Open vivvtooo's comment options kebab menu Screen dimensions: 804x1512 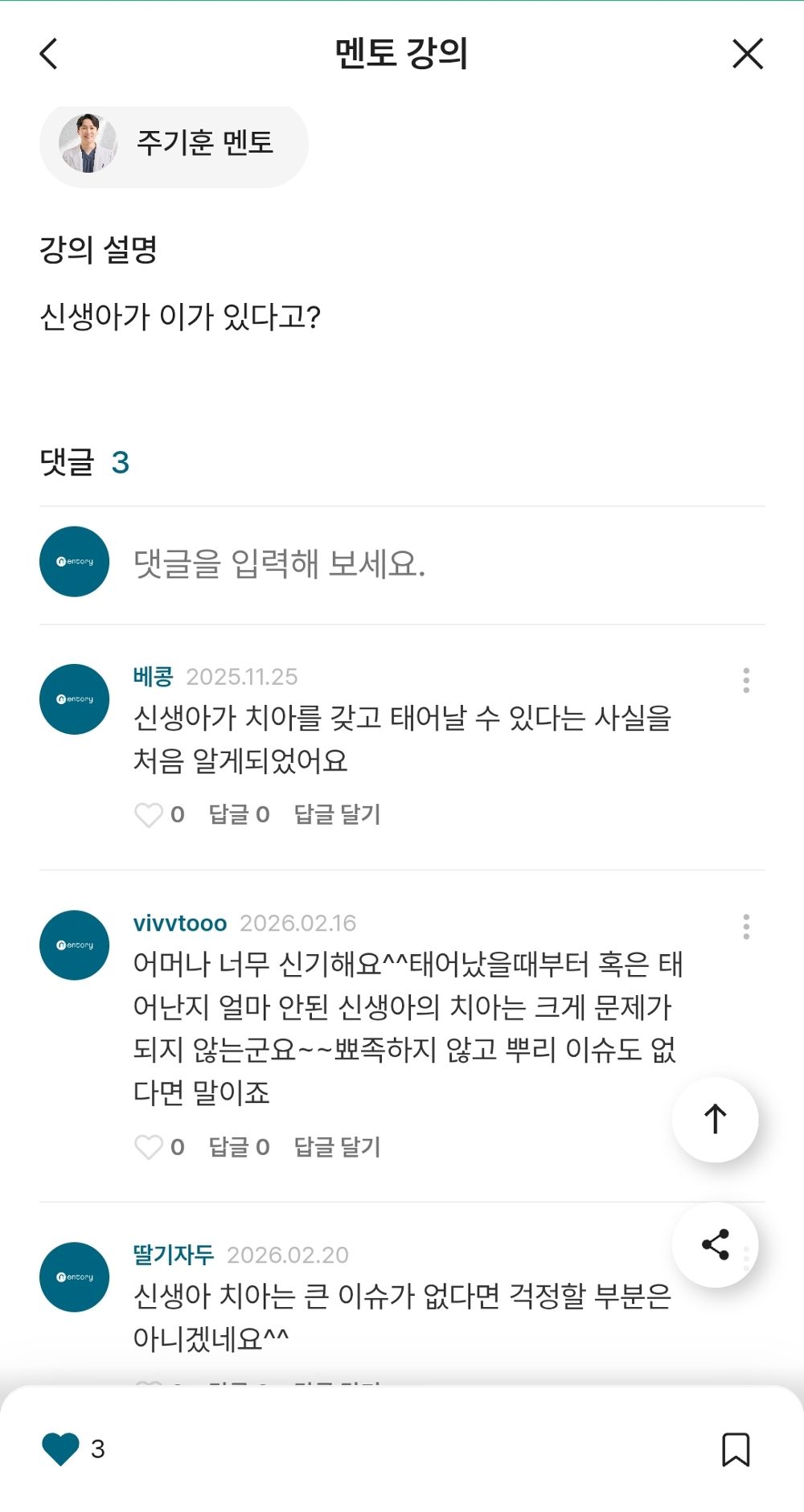coord(748,927)
